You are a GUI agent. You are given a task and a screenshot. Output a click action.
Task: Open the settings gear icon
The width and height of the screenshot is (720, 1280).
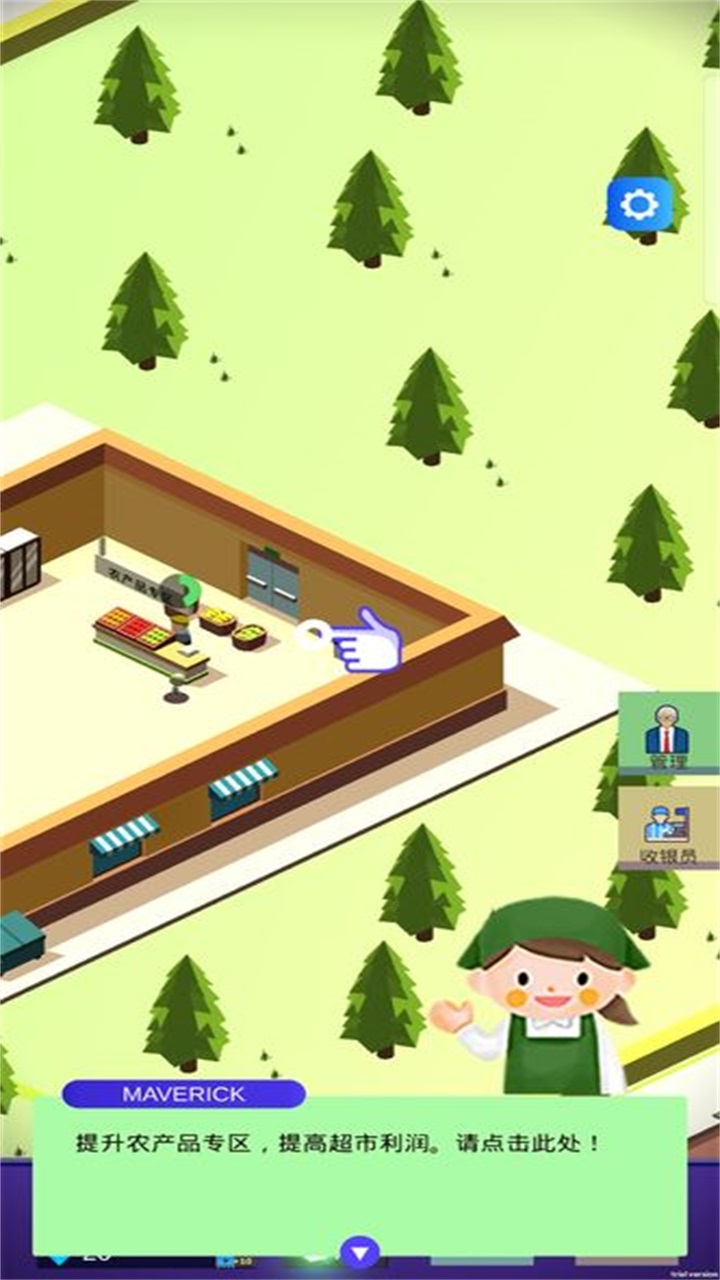639,205
